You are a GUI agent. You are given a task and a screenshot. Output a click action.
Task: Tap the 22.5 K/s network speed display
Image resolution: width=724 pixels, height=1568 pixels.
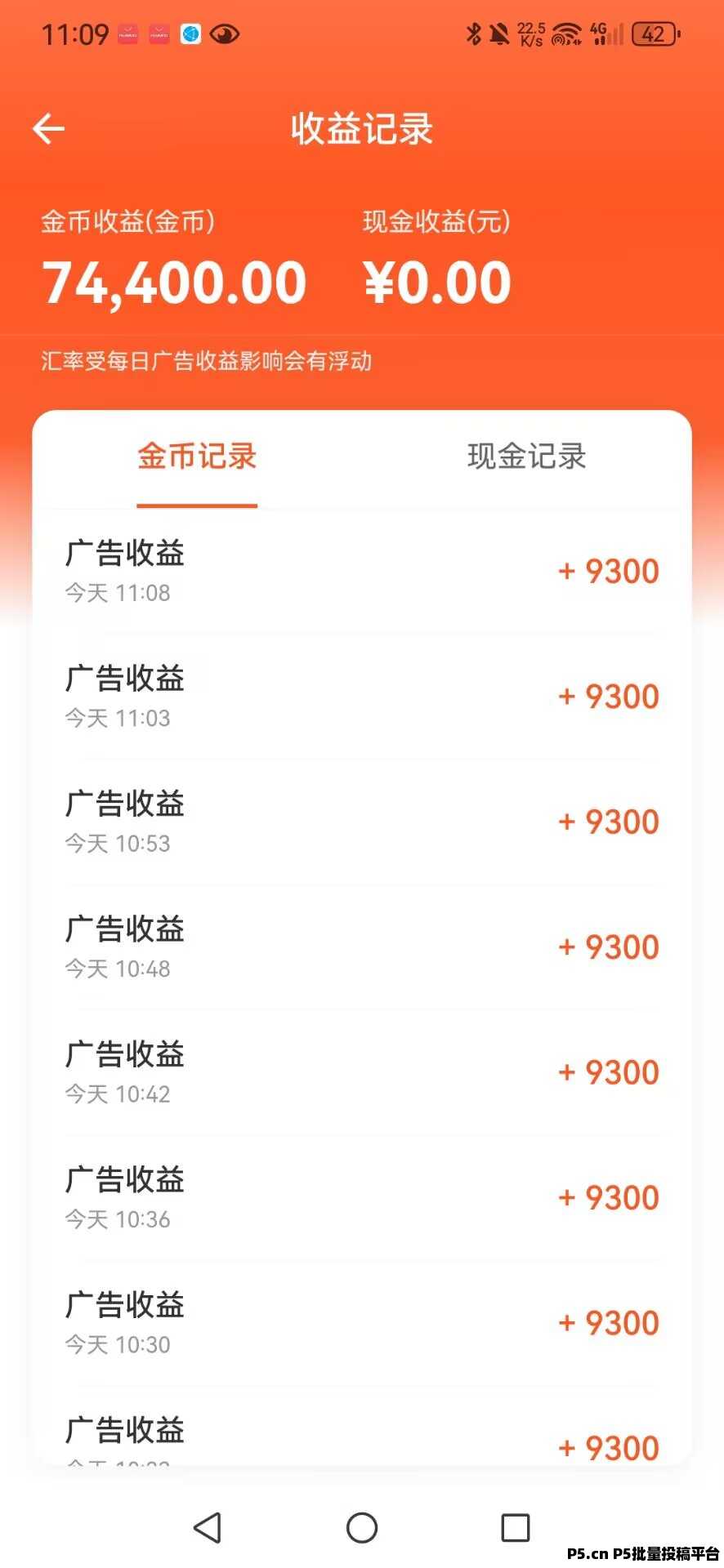[x=530, y=33]
